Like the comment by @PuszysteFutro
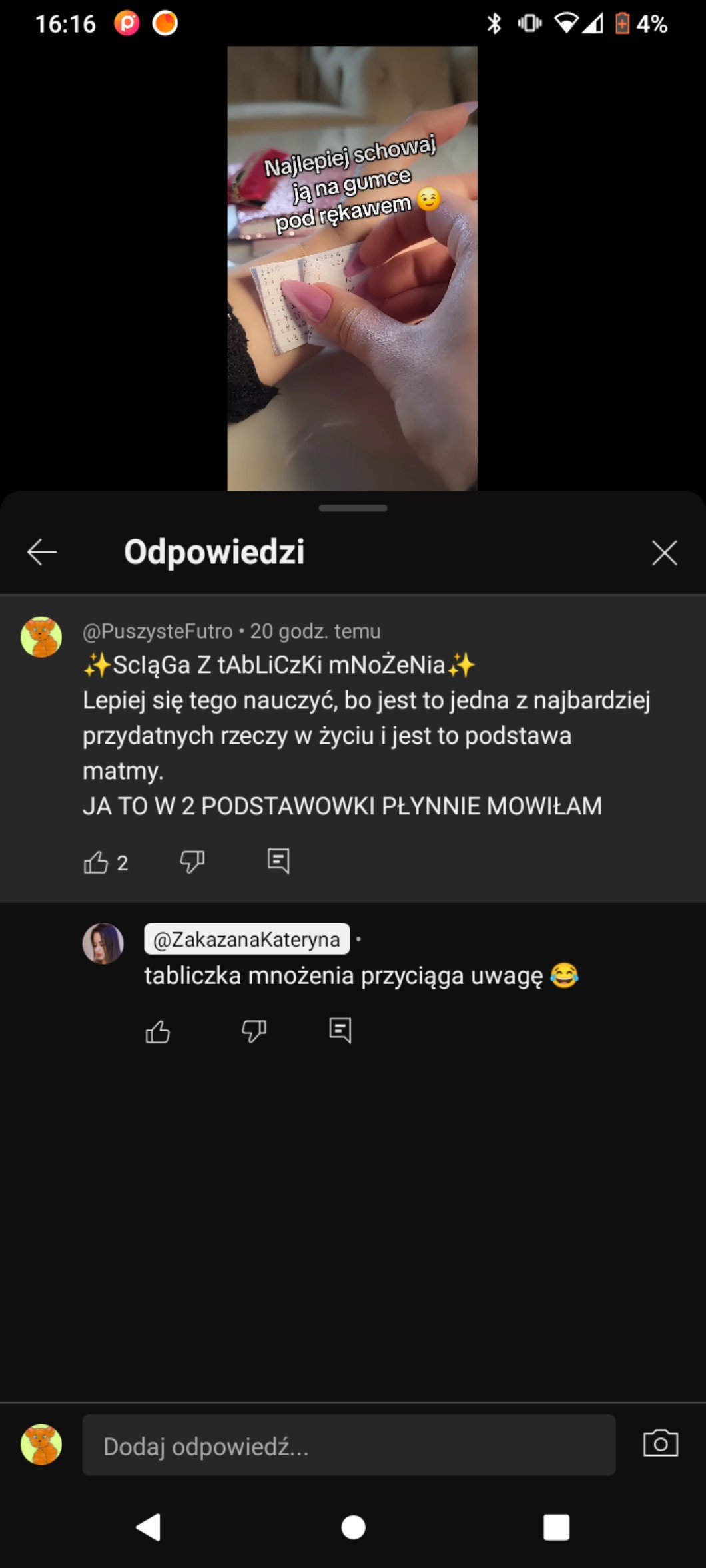 point(96,862)
